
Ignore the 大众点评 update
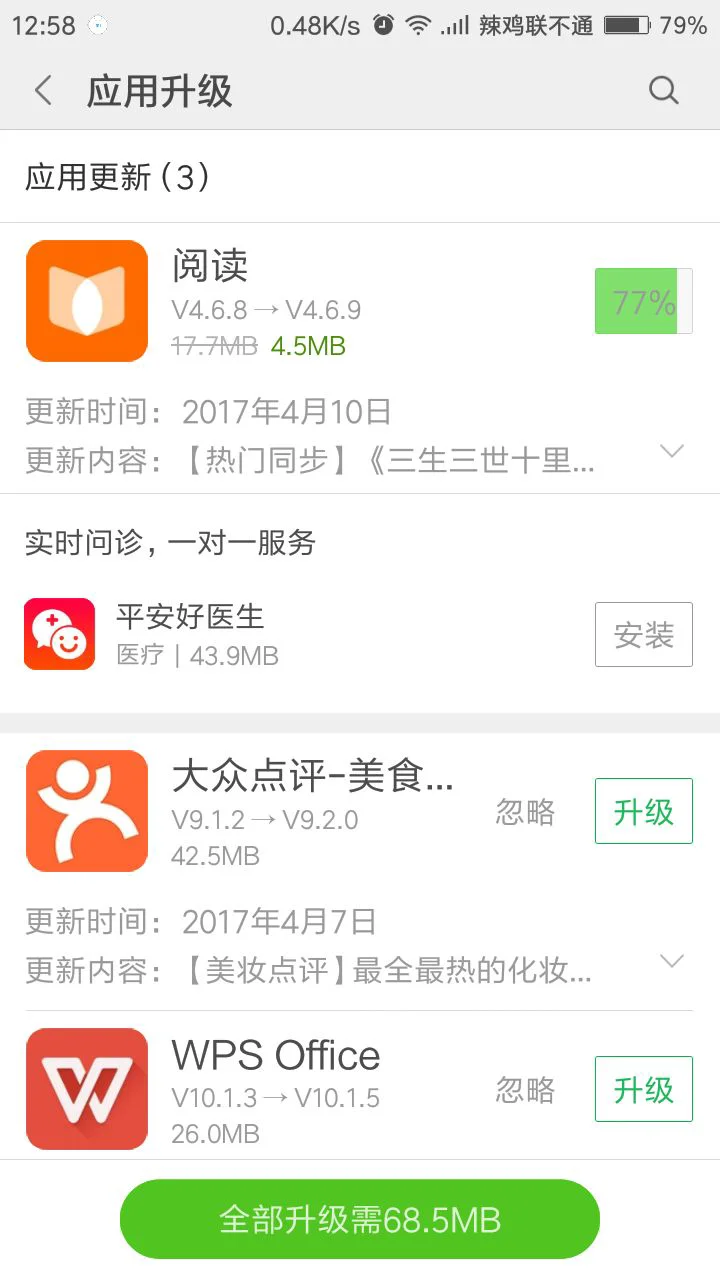point(525,811)
